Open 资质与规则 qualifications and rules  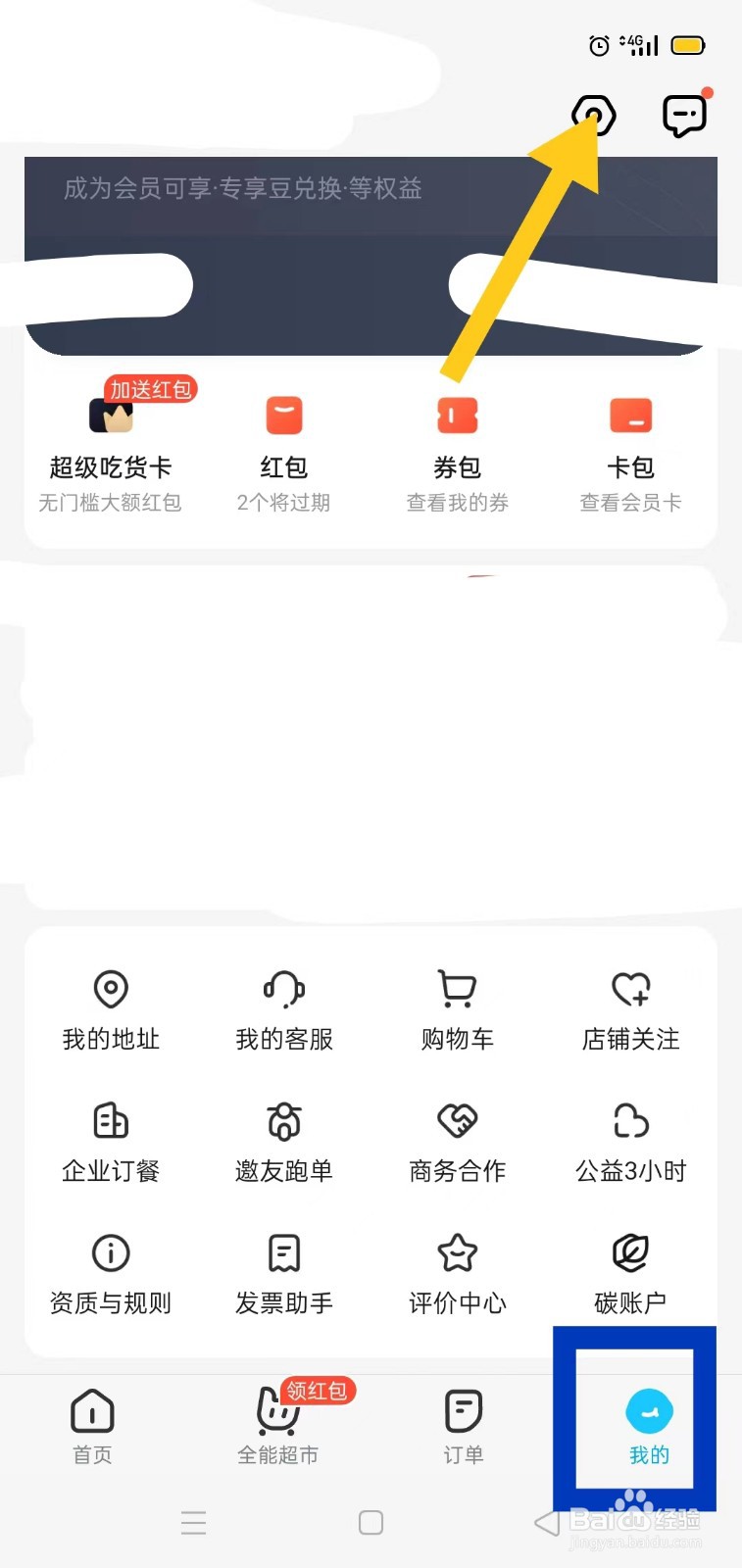(x=110, y=1269)
